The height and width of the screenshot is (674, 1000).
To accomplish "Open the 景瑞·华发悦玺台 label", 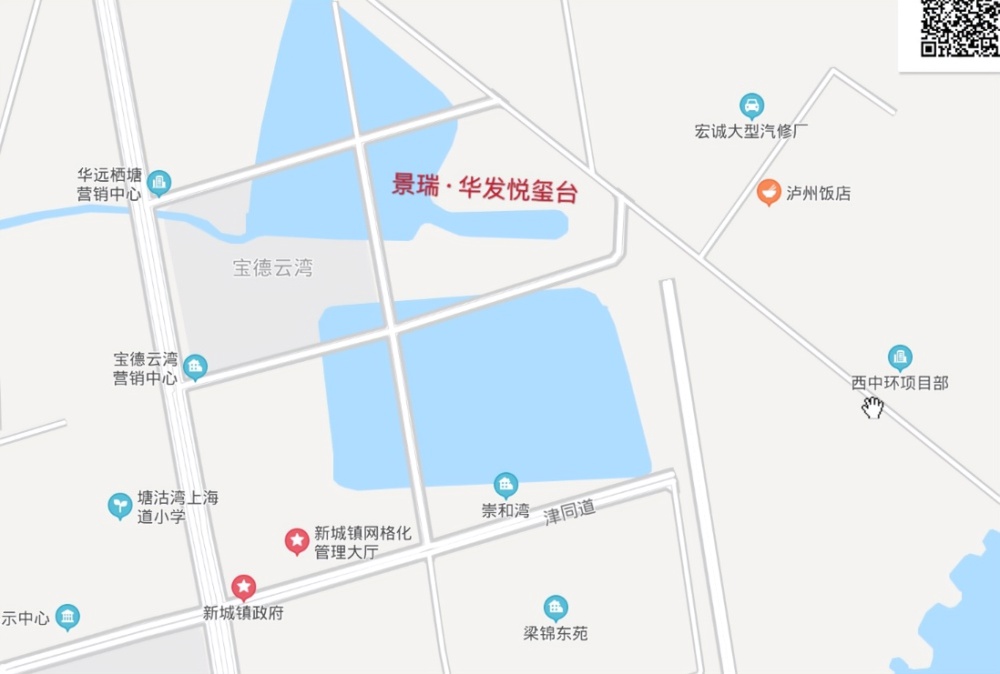I will click(x=484, y=188).
